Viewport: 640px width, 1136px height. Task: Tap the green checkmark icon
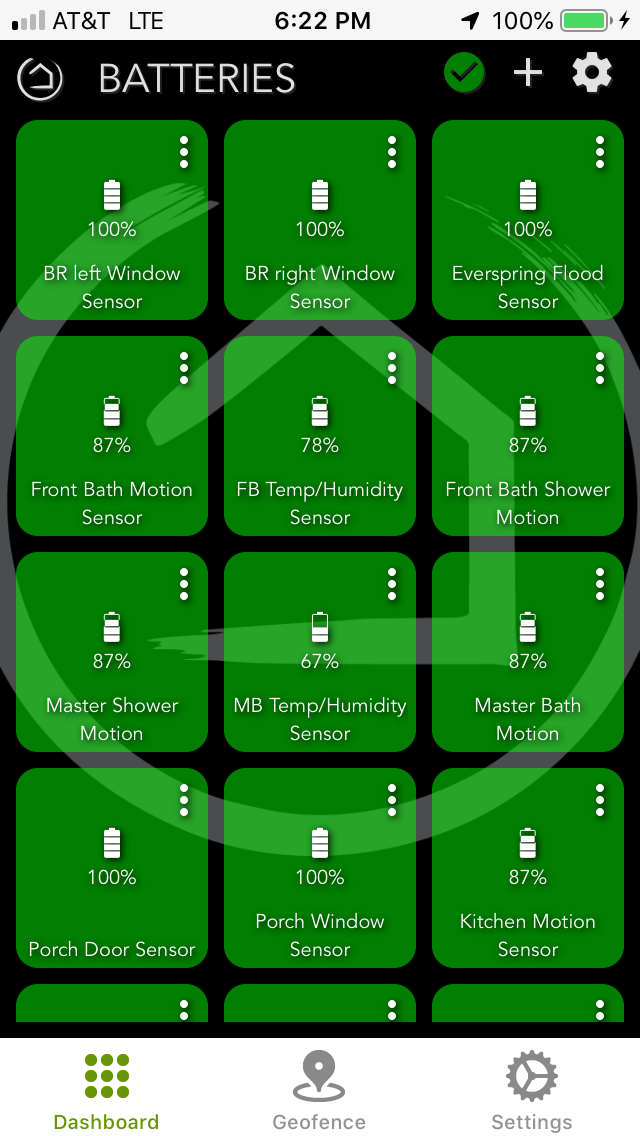click(464, 72)
